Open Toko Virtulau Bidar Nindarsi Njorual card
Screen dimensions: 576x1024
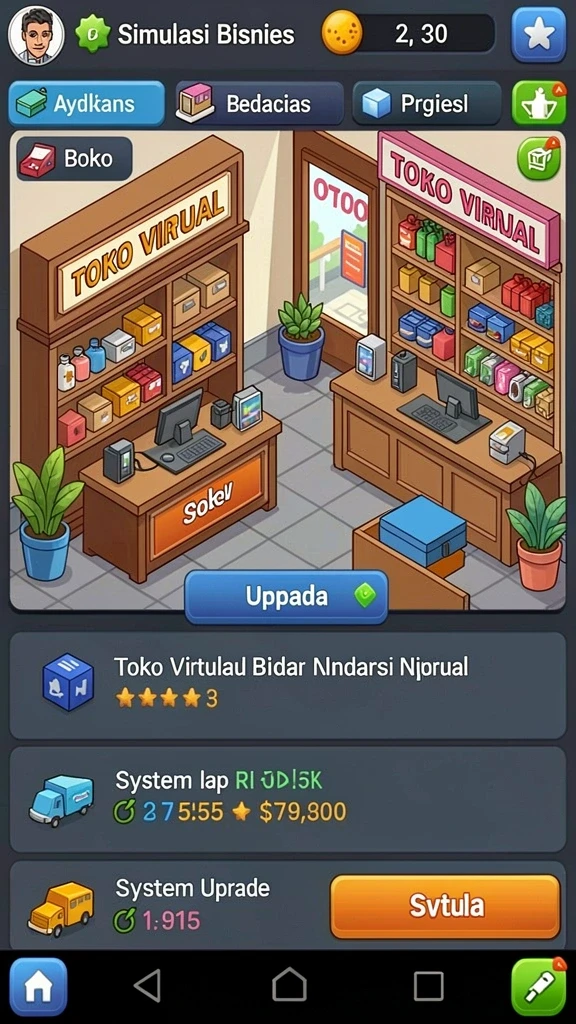pyautogui.click(x=287, y=686)
